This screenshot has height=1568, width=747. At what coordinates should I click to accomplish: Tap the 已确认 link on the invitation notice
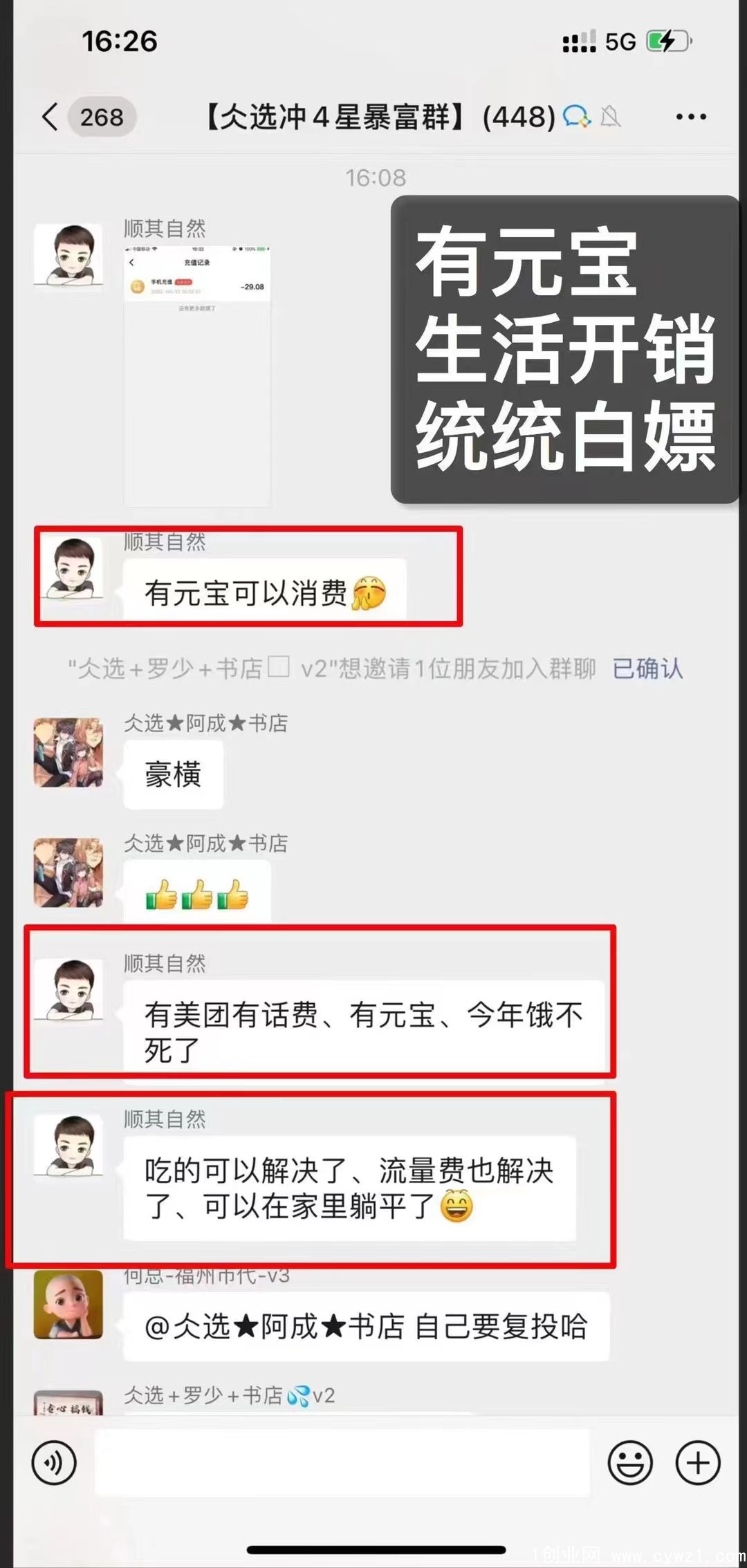point(647,669)
